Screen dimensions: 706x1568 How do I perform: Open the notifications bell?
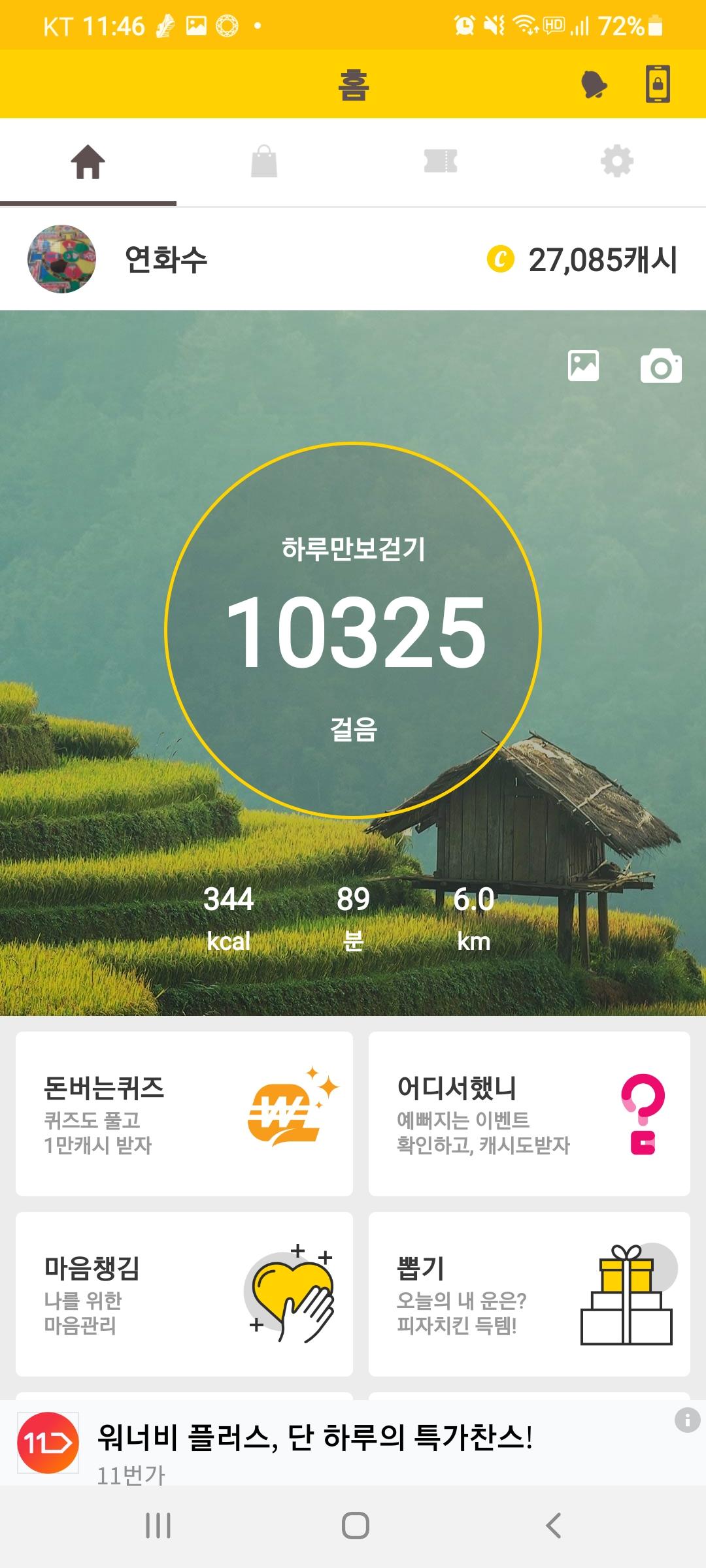[594, 85]
